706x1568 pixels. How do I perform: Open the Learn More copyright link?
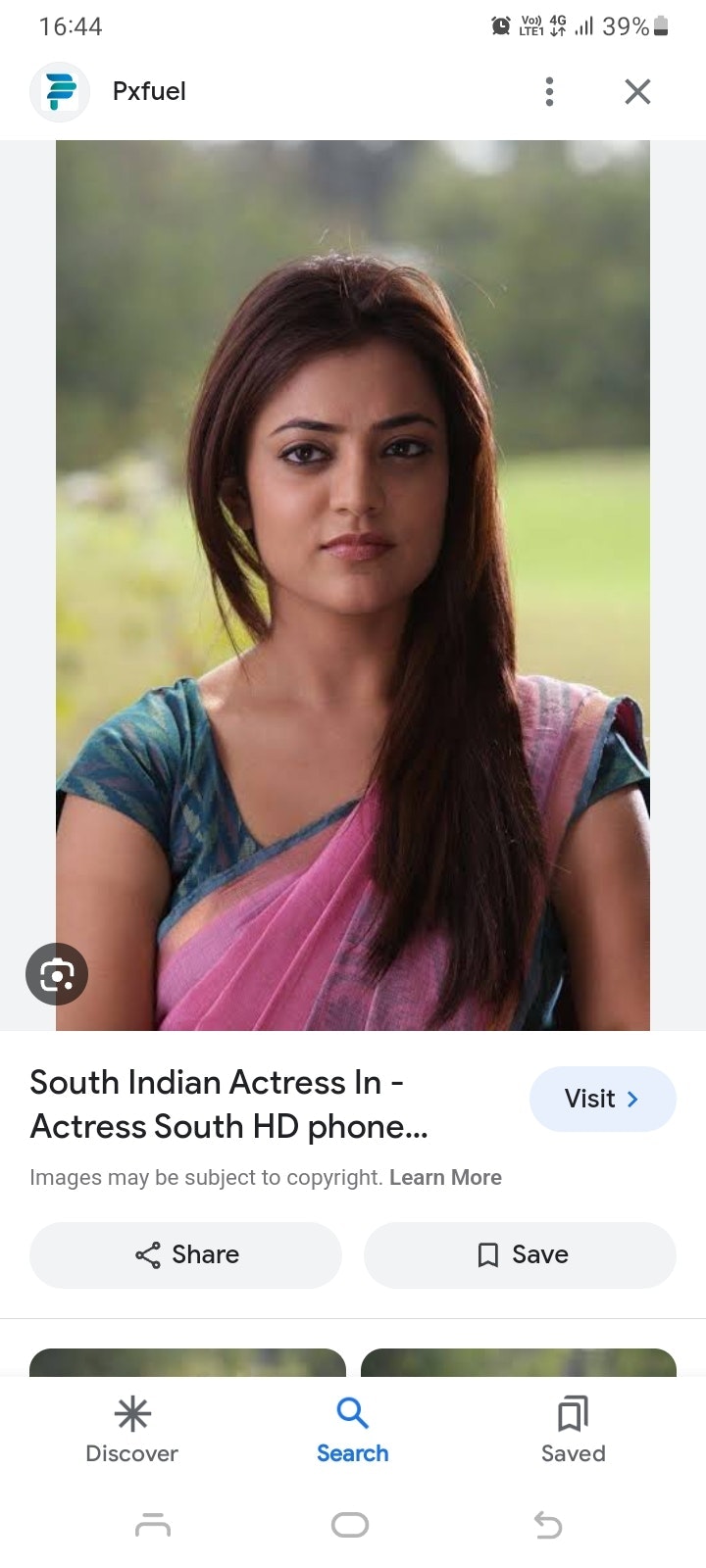[446, 1177]
